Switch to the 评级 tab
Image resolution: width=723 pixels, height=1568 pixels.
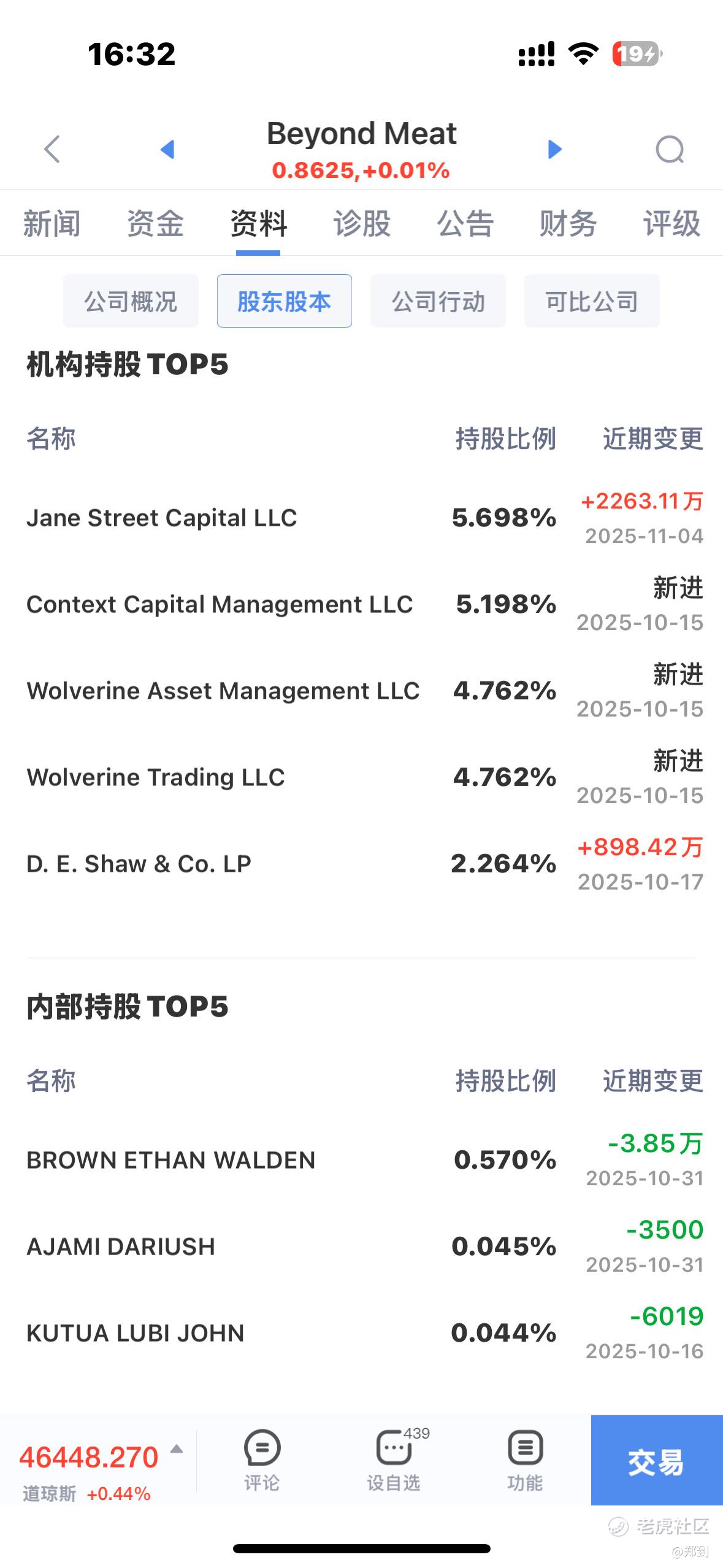(x=671, y=223)
